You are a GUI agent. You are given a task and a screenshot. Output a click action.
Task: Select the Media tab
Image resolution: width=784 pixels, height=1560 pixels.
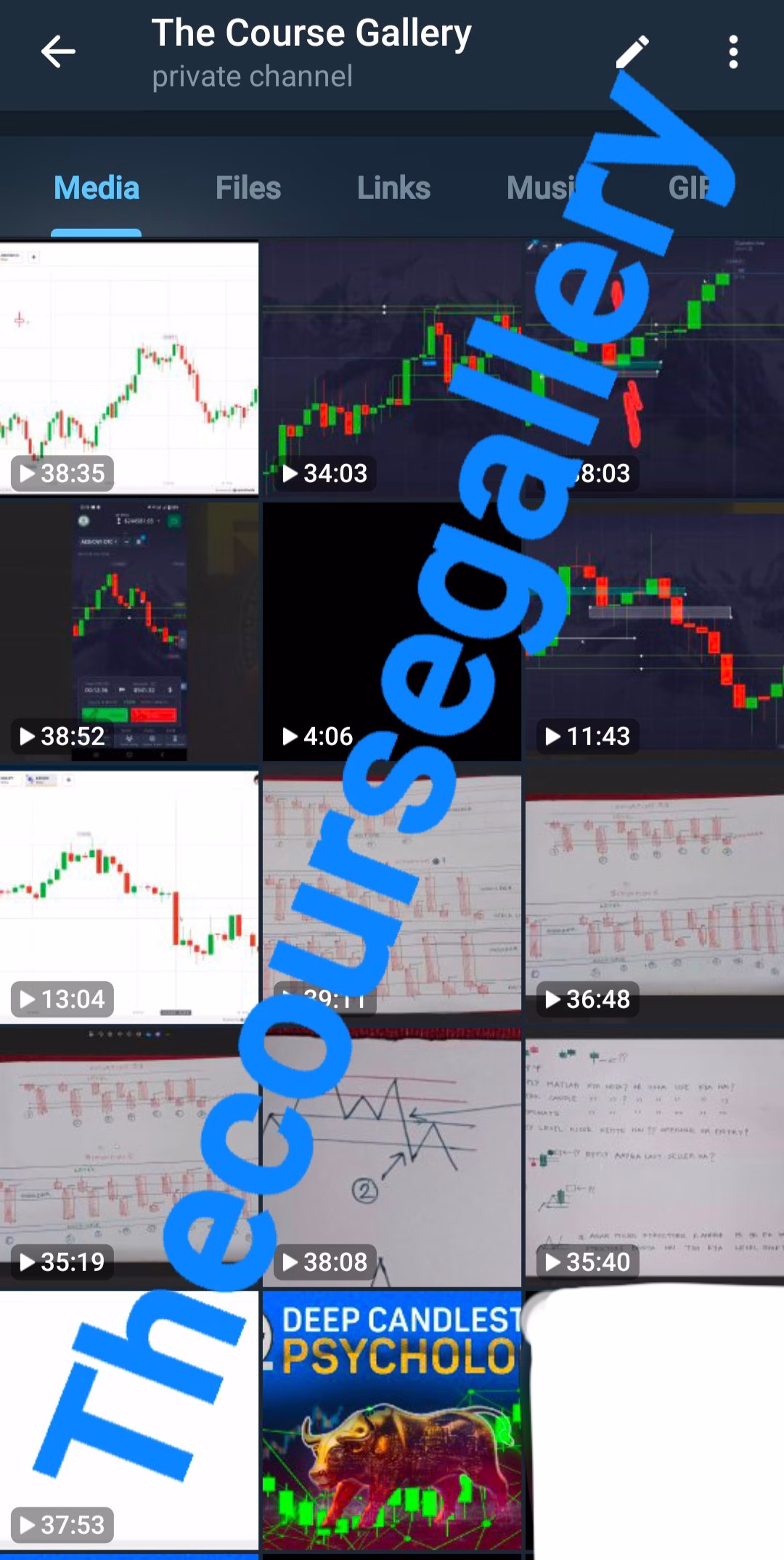pyautogui.click(x=97, y=188)
